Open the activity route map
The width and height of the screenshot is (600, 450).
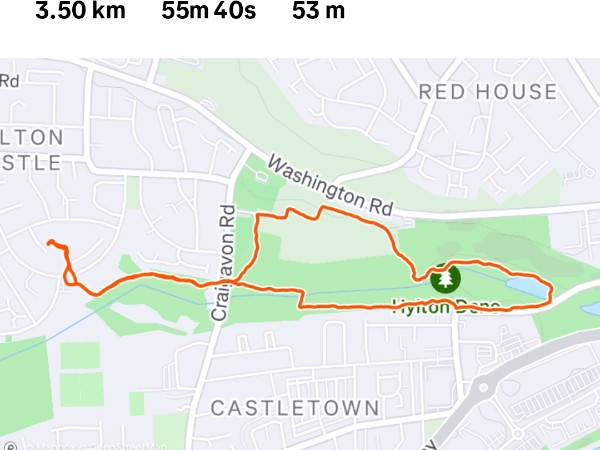coord(300,255)
